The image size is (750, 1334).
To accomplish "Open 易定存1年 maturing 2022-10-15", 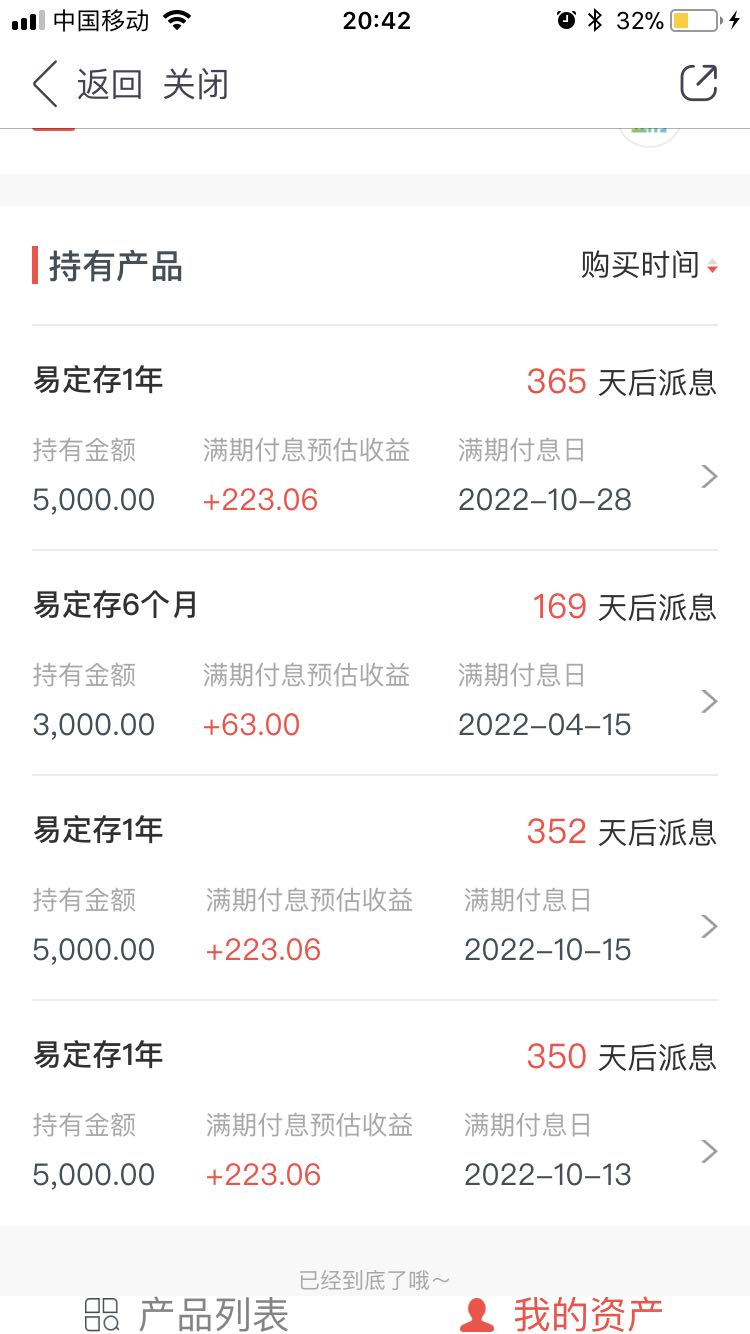I will tap(375, 888).
